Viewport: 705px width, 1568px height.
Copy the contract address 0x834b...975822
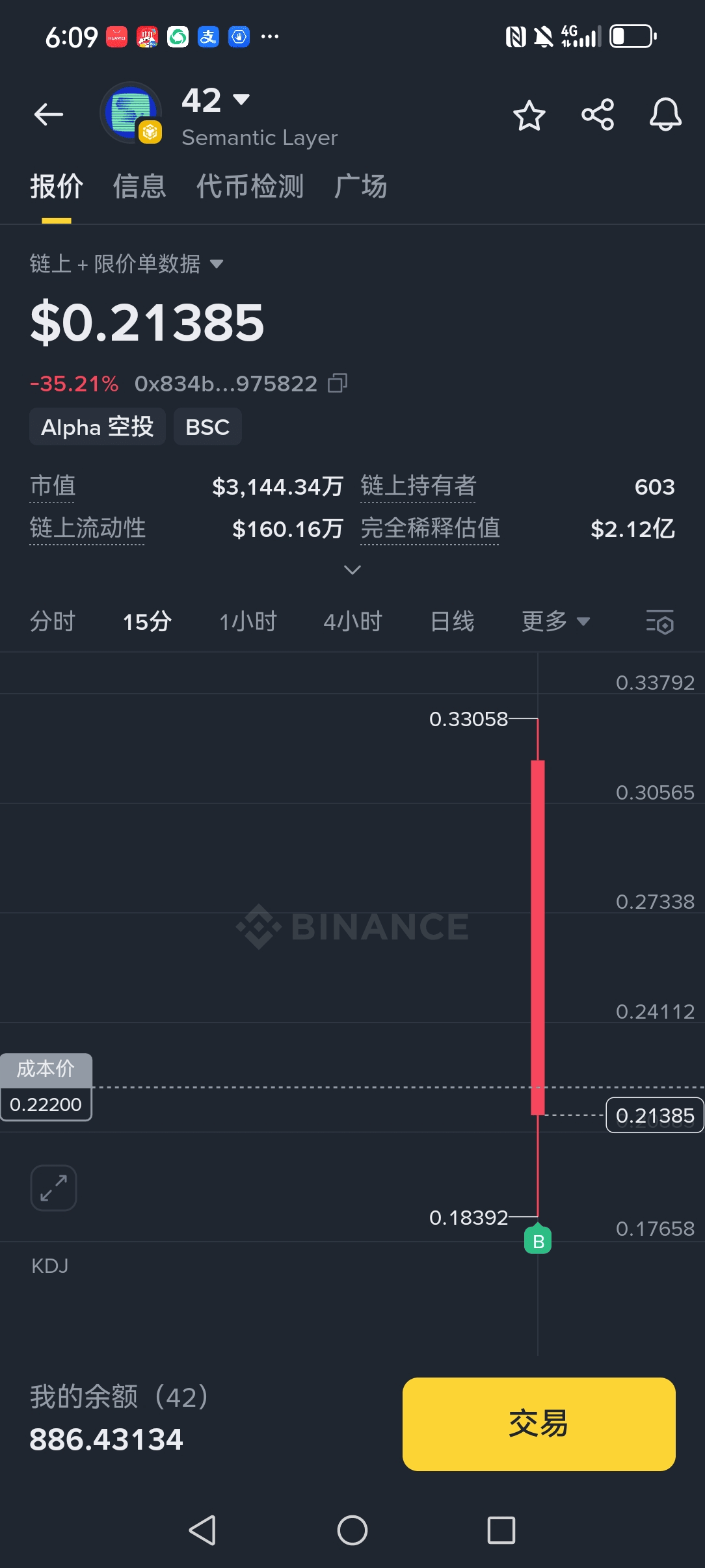(338, 384)
